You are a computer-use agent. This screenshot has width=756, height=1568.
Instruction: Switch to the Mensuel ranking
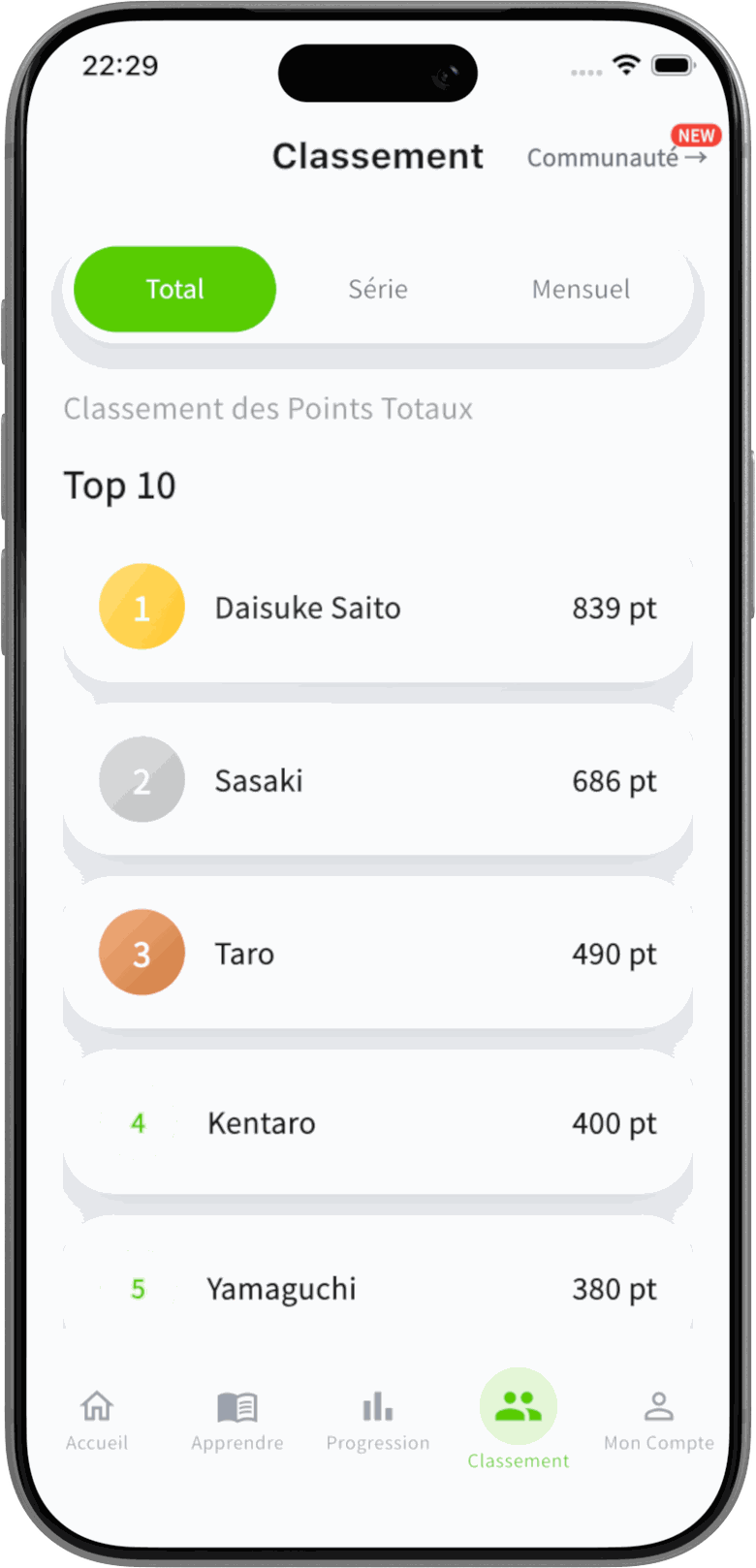tap(581, 289)
